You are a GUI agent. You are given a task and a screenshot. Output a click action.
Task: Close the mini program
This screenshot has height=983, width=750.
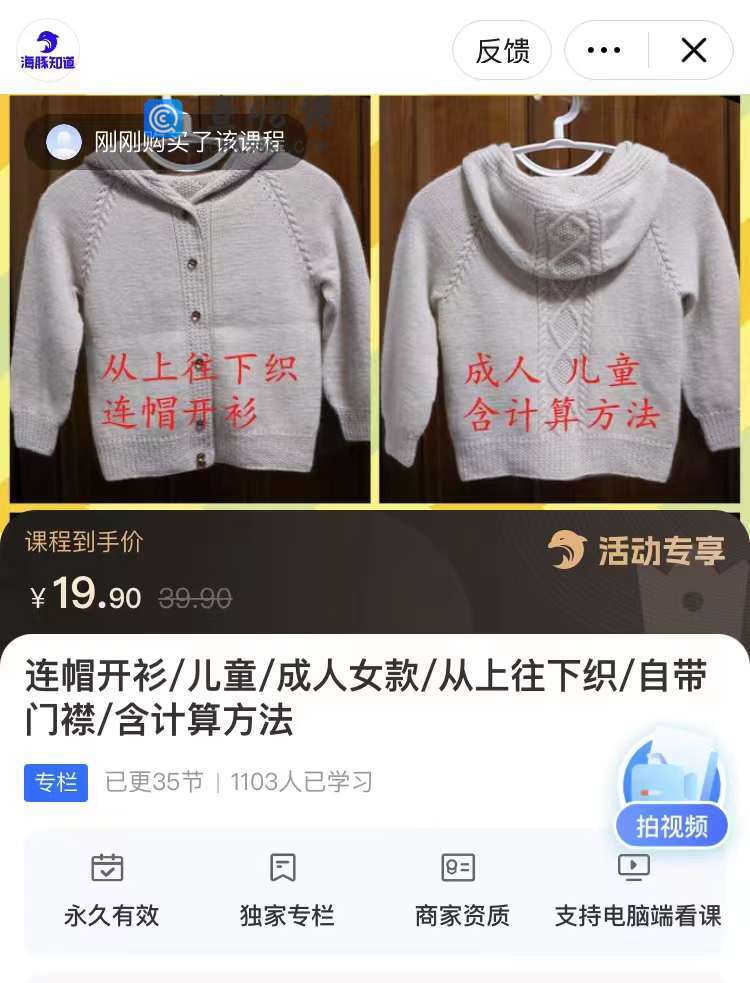(693, 51)
